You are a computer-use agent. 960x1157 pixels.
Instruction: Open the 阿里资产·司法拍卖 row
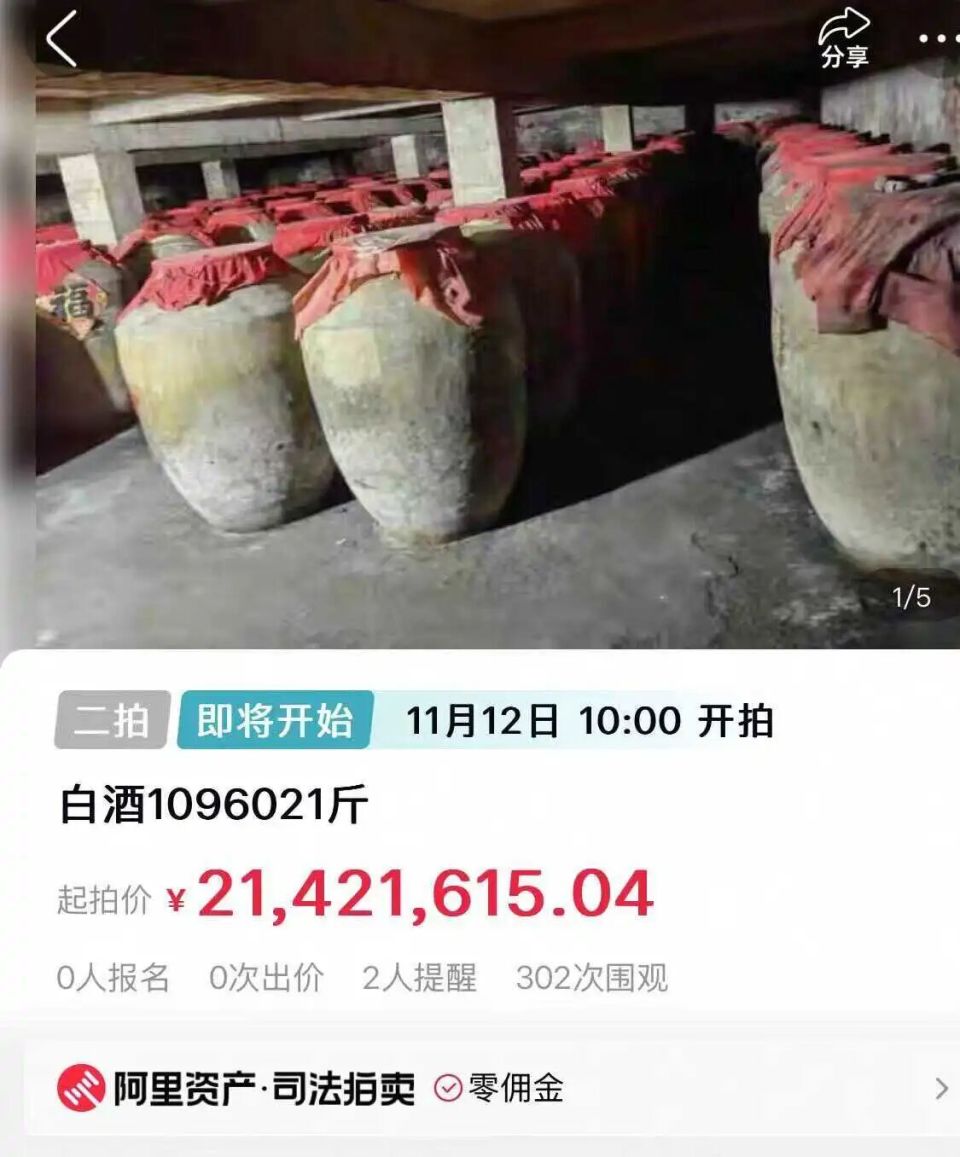point(480,1088)
